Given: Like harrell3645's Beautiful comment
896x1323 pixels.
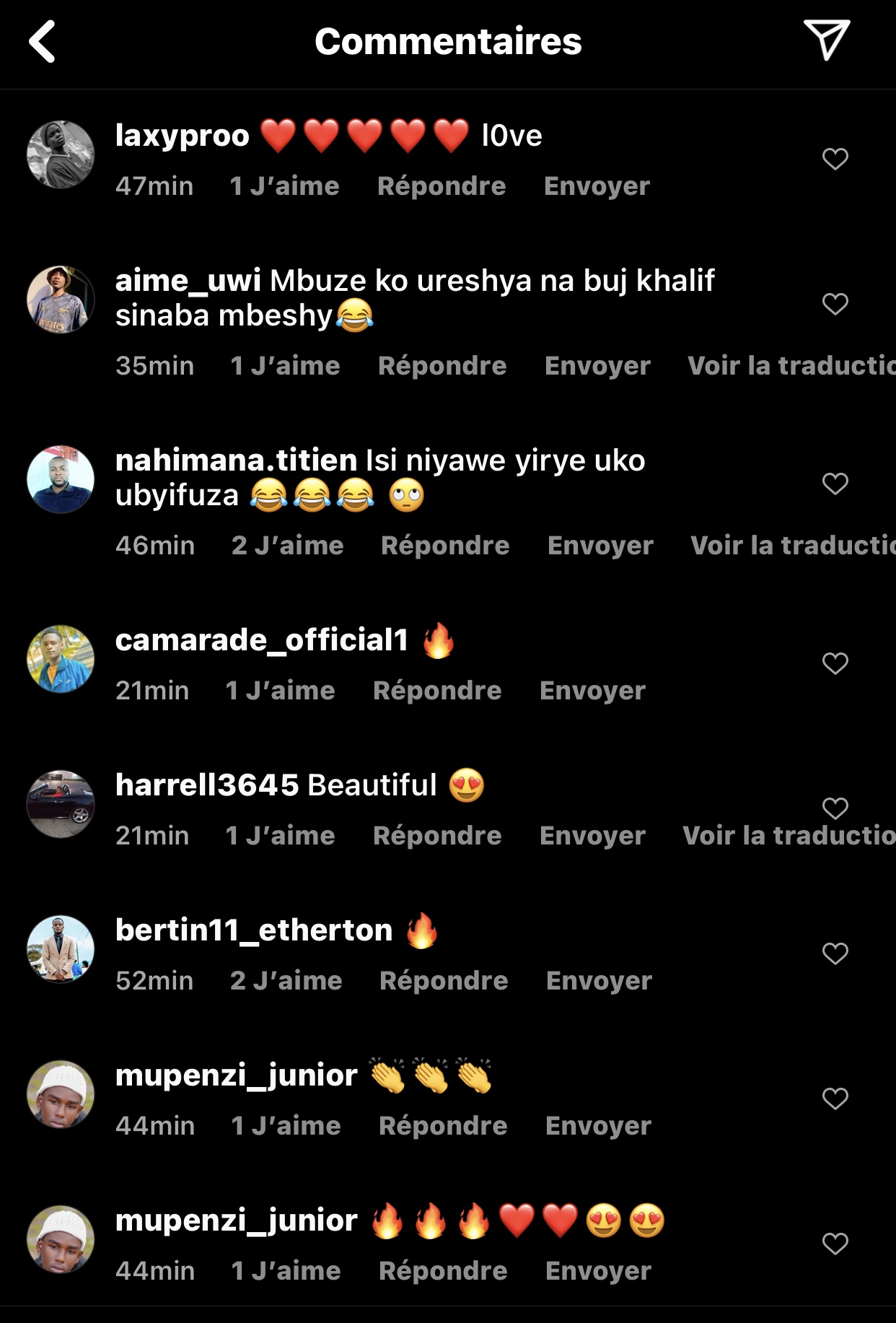Looking at the screenshot, I should click(835, 808).
